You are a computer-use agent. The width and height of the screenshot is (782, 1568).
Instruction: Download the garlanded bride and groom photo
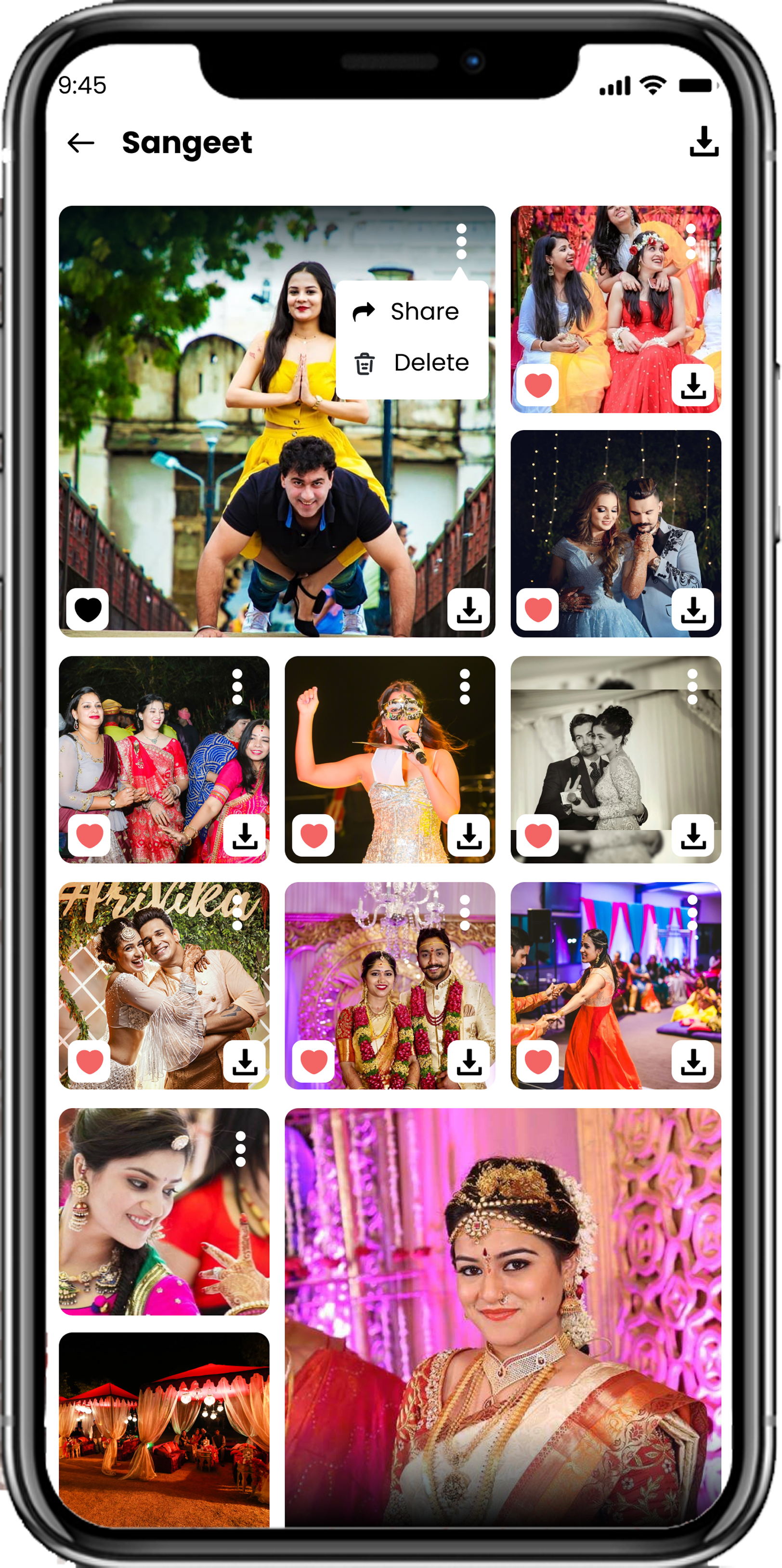tap(469, 1061)
